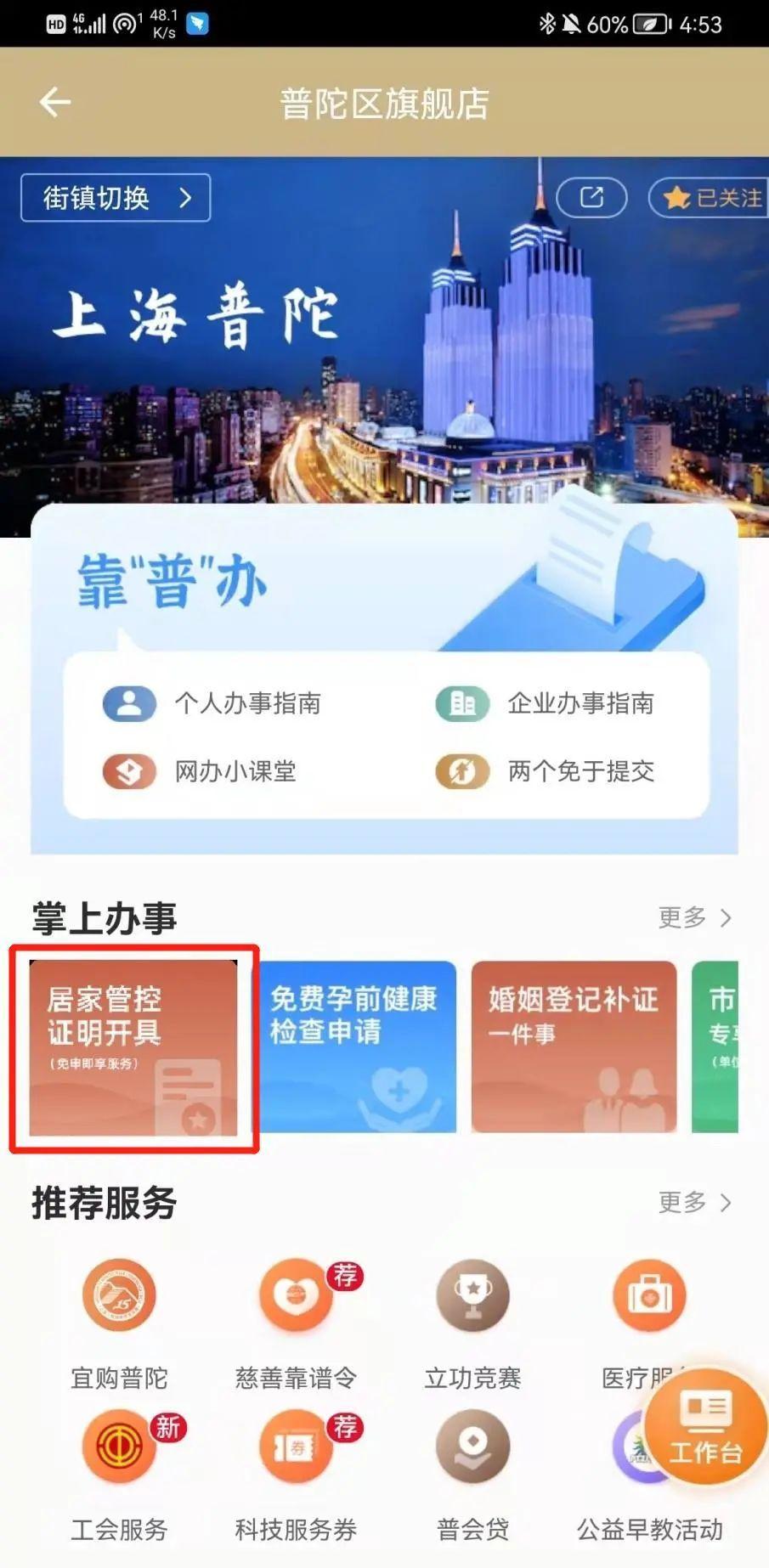769x1568 pixels.
Task: Open the floating 工作台 button
Action: coord(704,1429)
